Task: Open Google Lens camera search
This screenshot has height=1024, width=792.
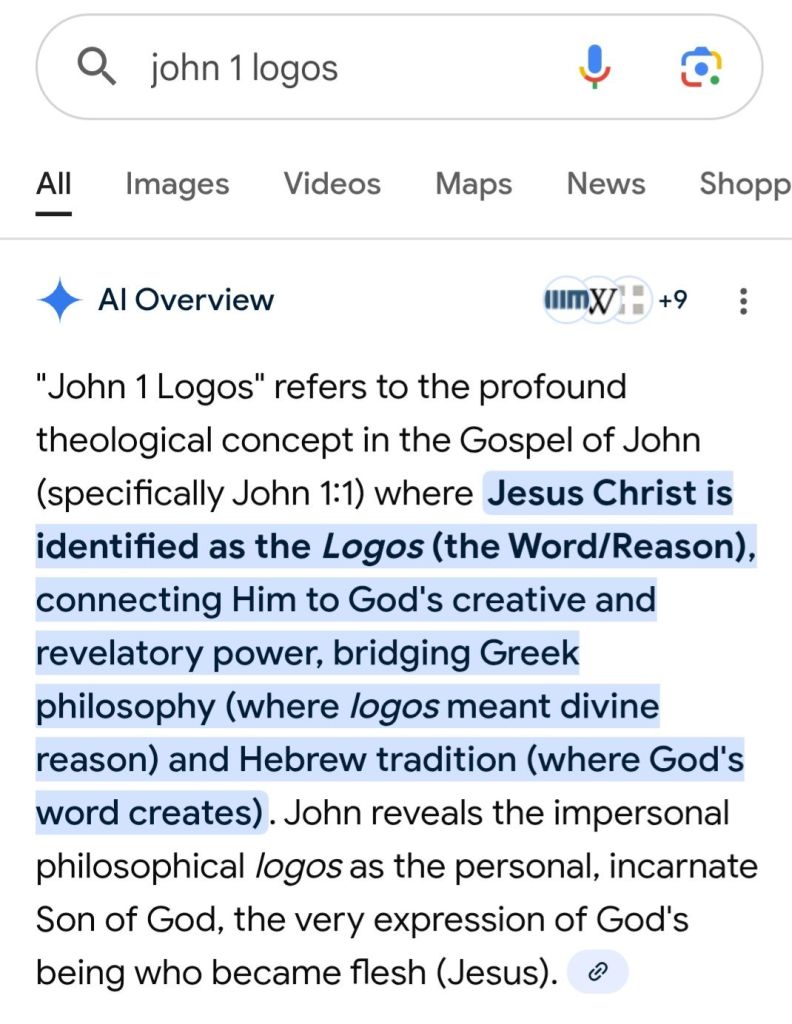Action: (701, 68)
